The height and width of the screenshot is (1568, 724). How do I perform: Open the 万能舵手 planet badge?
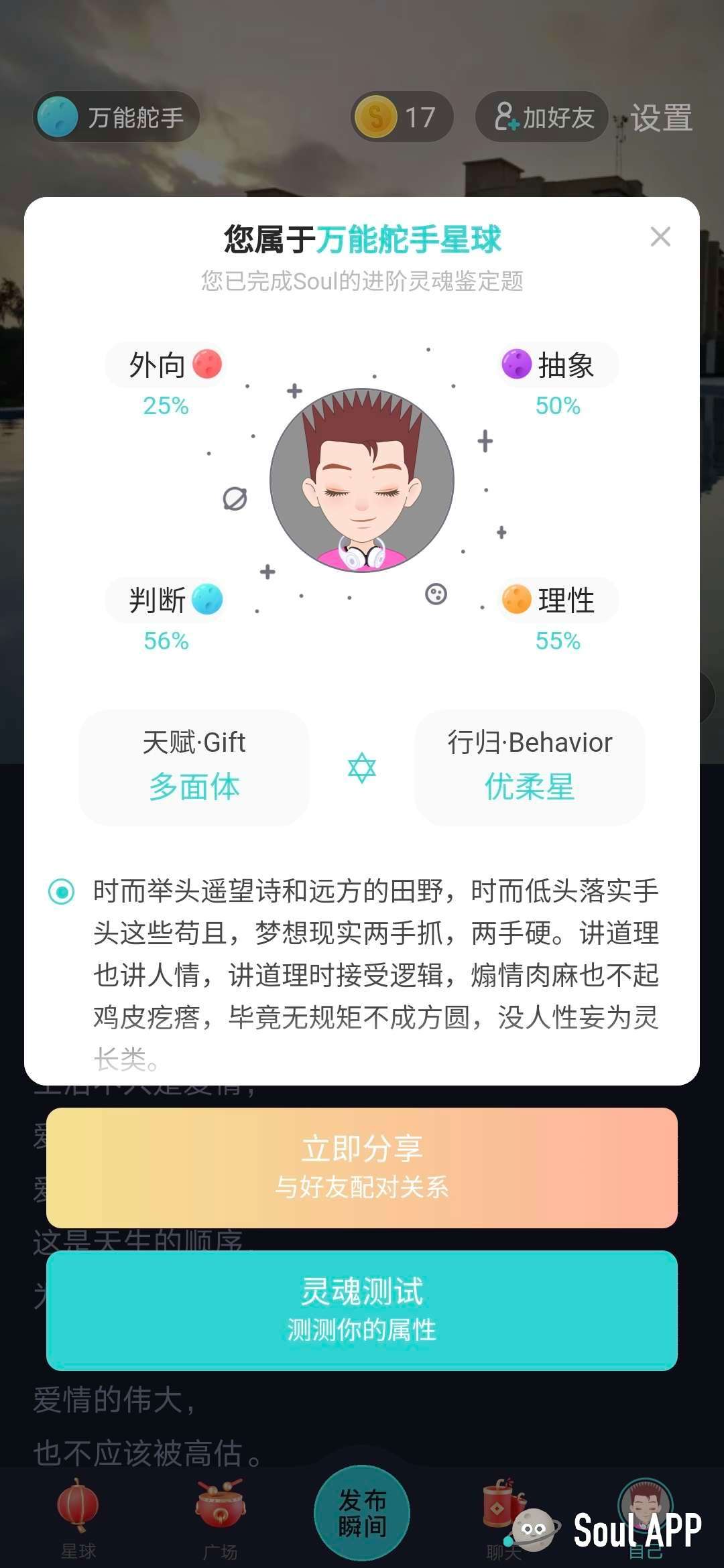point(117,117)
